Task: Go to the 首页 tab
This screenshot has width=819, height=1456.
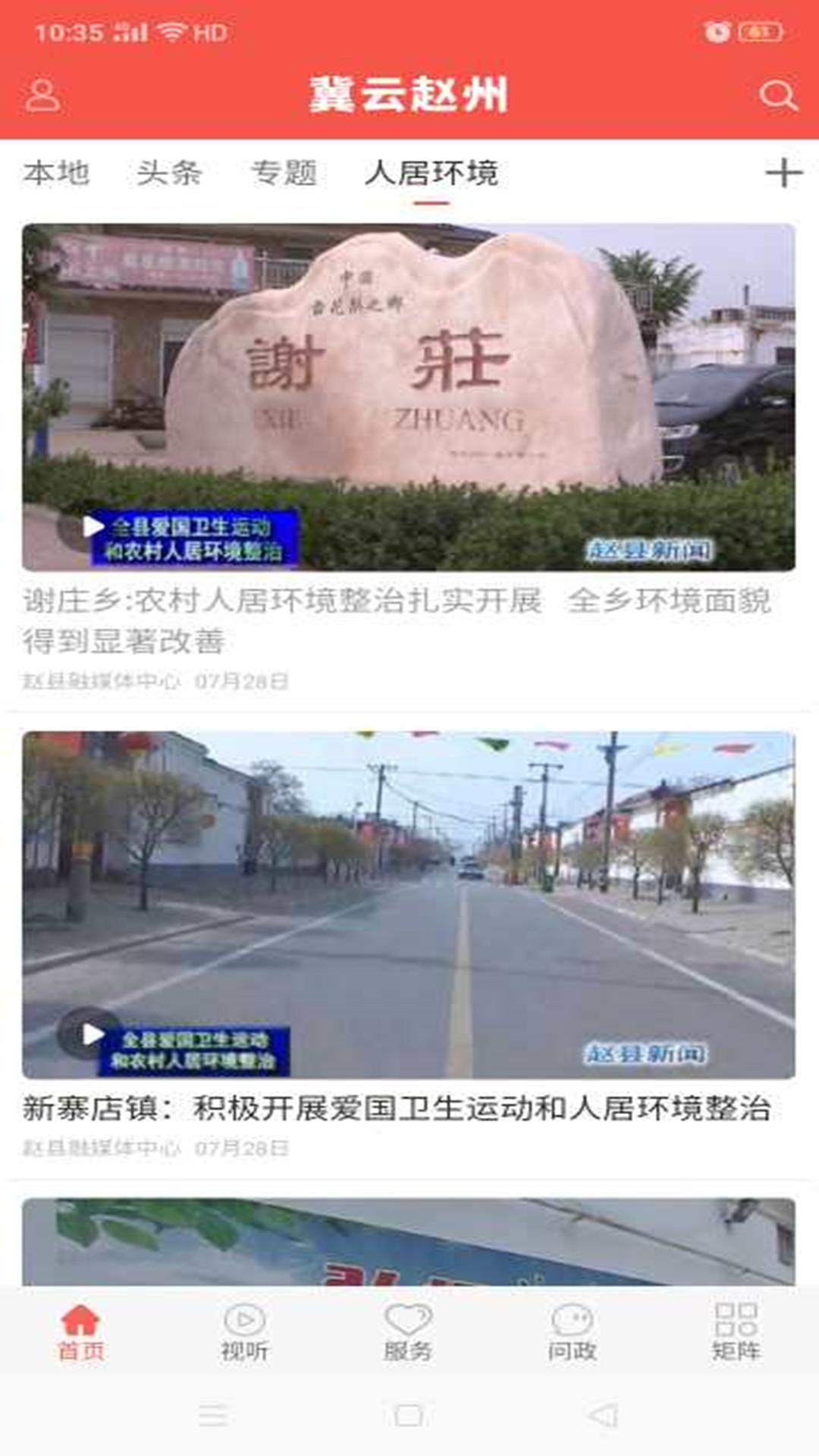Action: (80, 1332)
